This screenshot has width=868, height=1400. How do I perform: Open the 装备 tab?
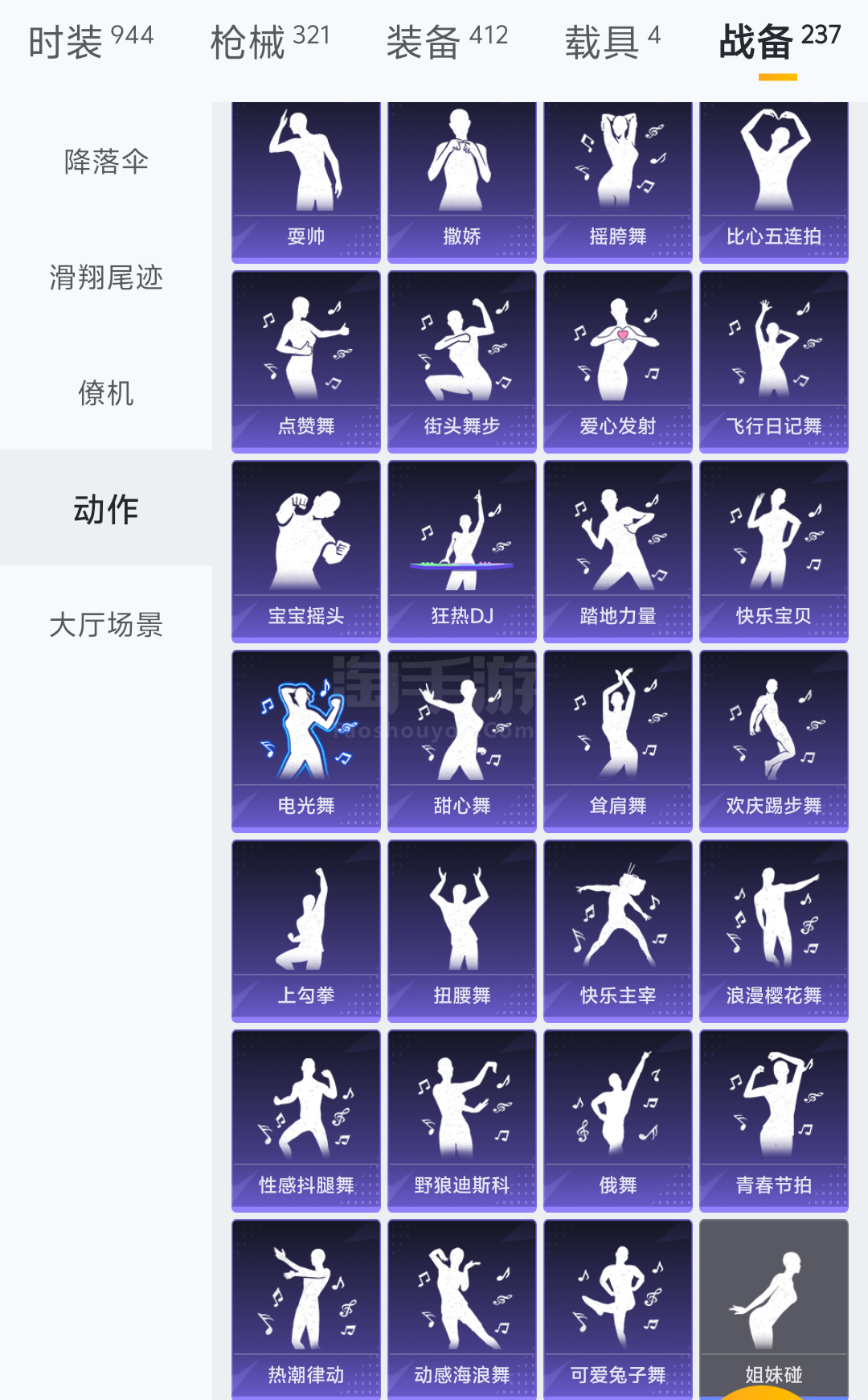click(x=447, y=41)
